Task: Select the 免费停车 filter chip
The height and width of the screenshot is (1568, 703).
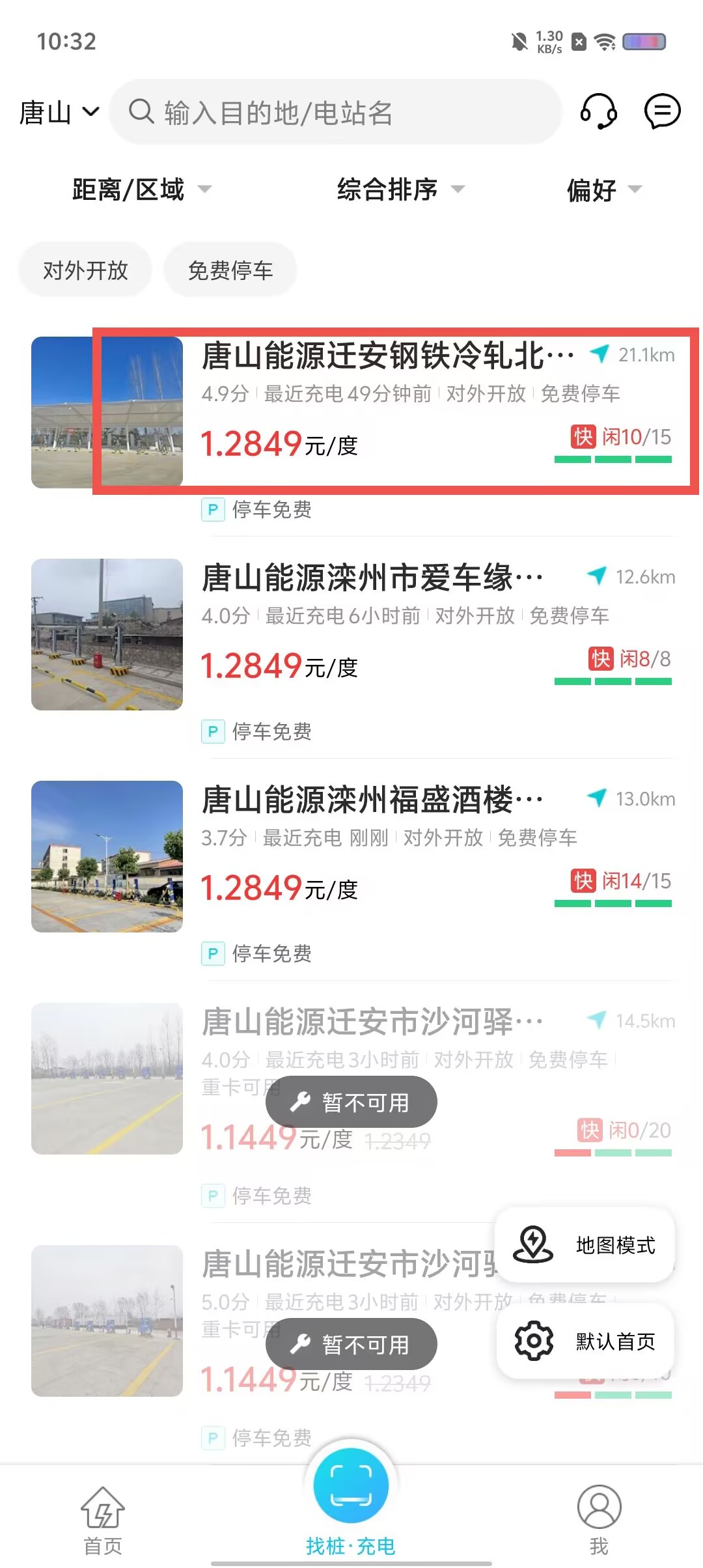Action: click(230, 270)
